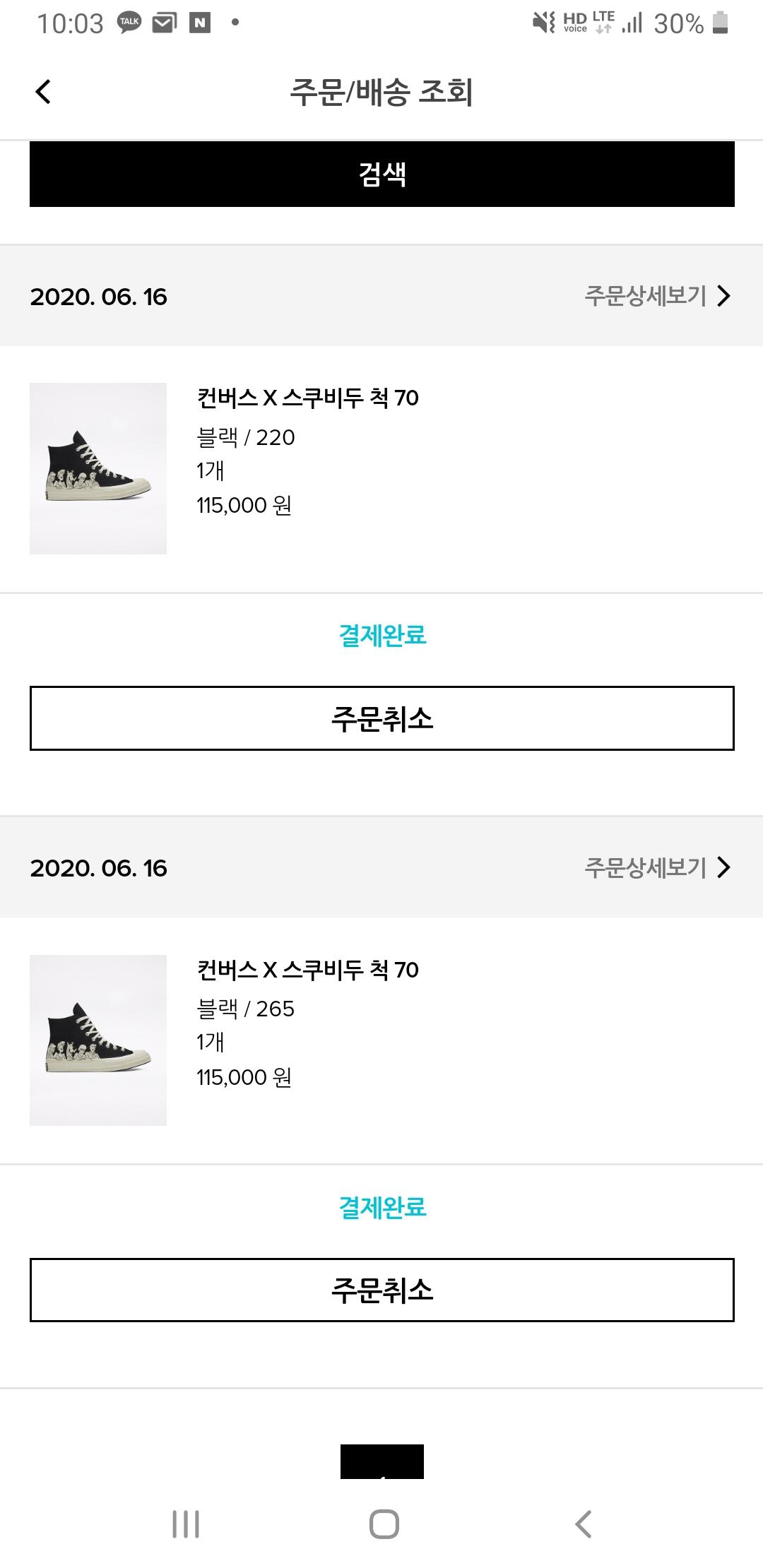Go back from the 주문/배송 조회 page
Screen dimensions: 763x1568
tap(44, 92)
